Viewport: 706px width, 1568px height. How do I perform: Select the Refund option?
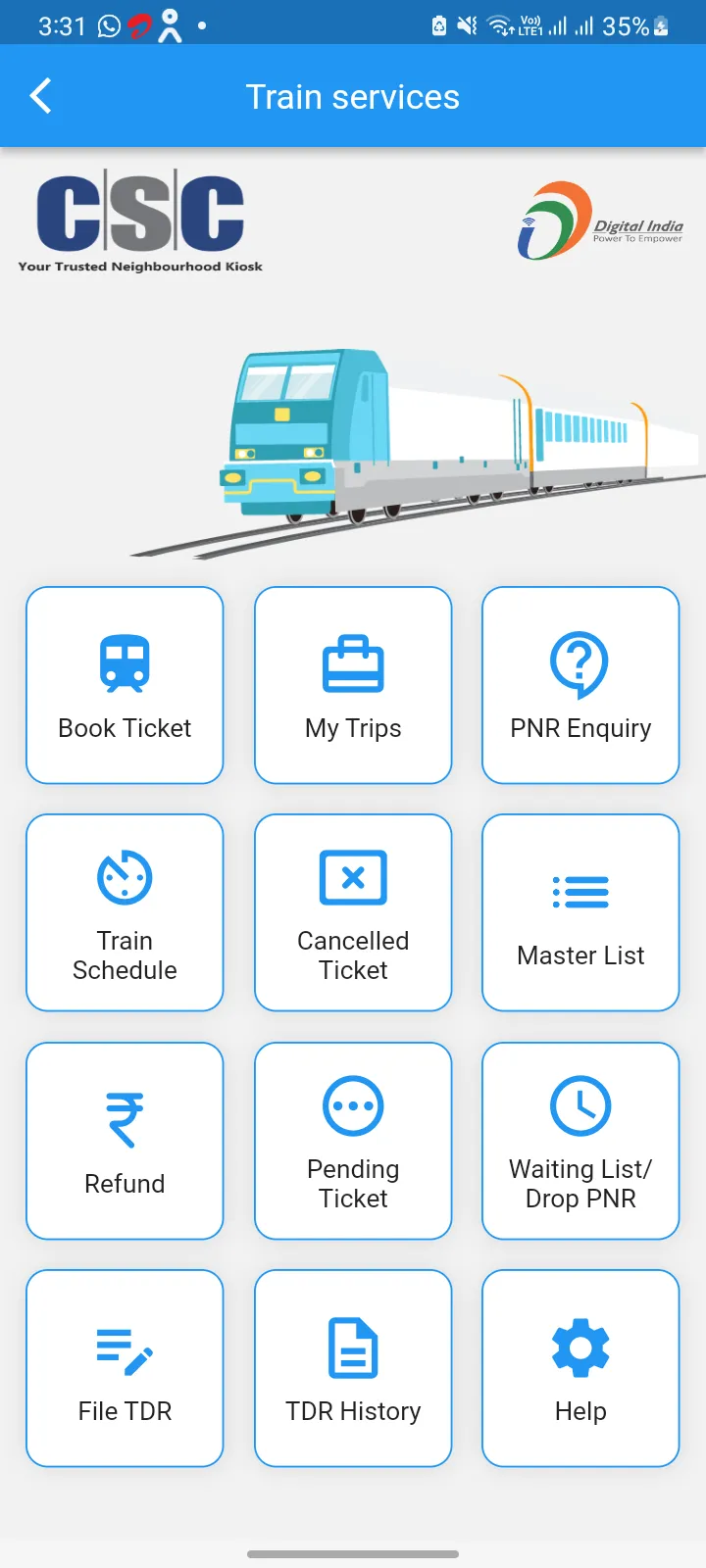coord(125,1141)
